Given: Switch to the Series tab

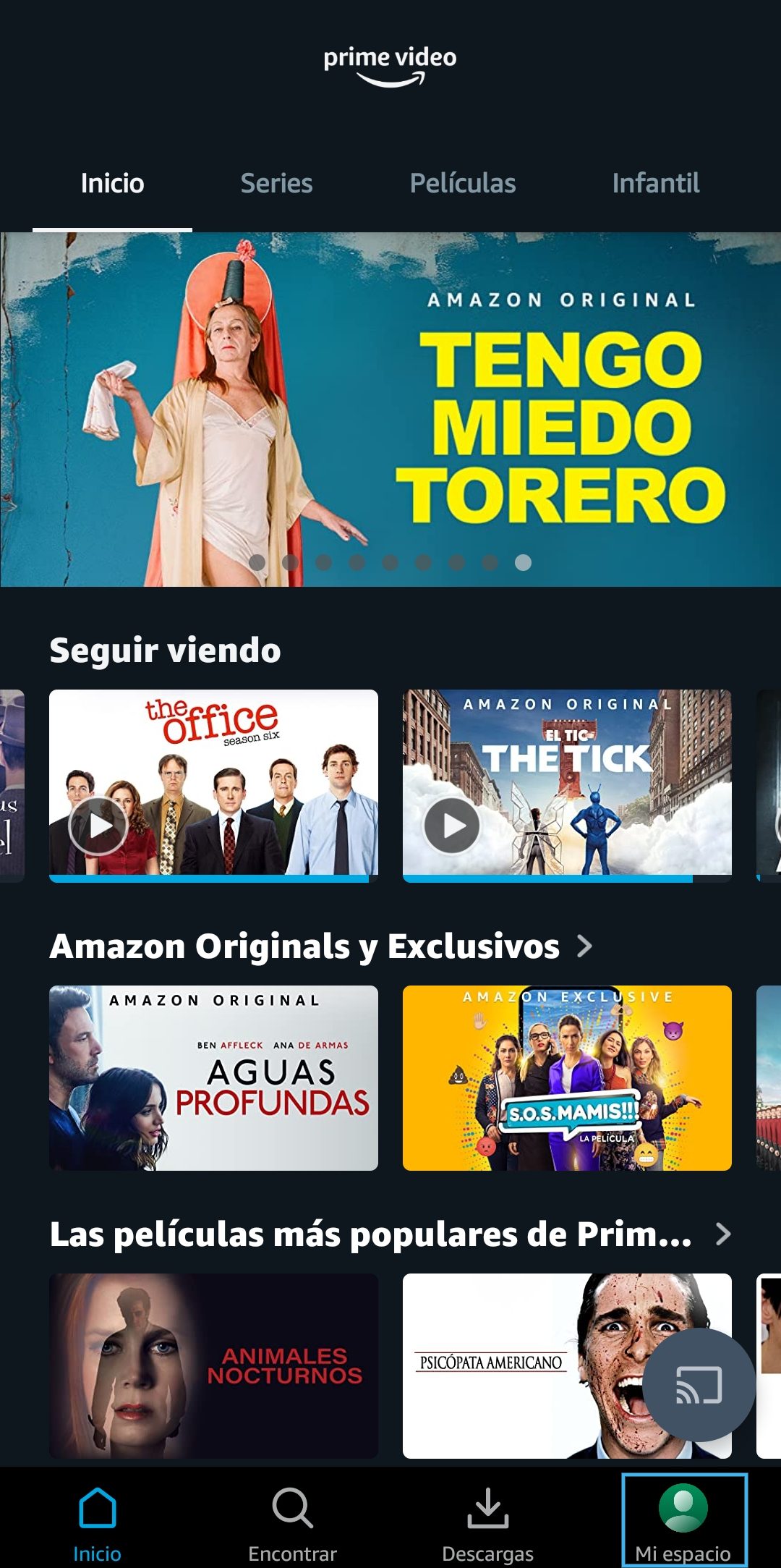Looking at the screenshot, I should coord(276,184).
